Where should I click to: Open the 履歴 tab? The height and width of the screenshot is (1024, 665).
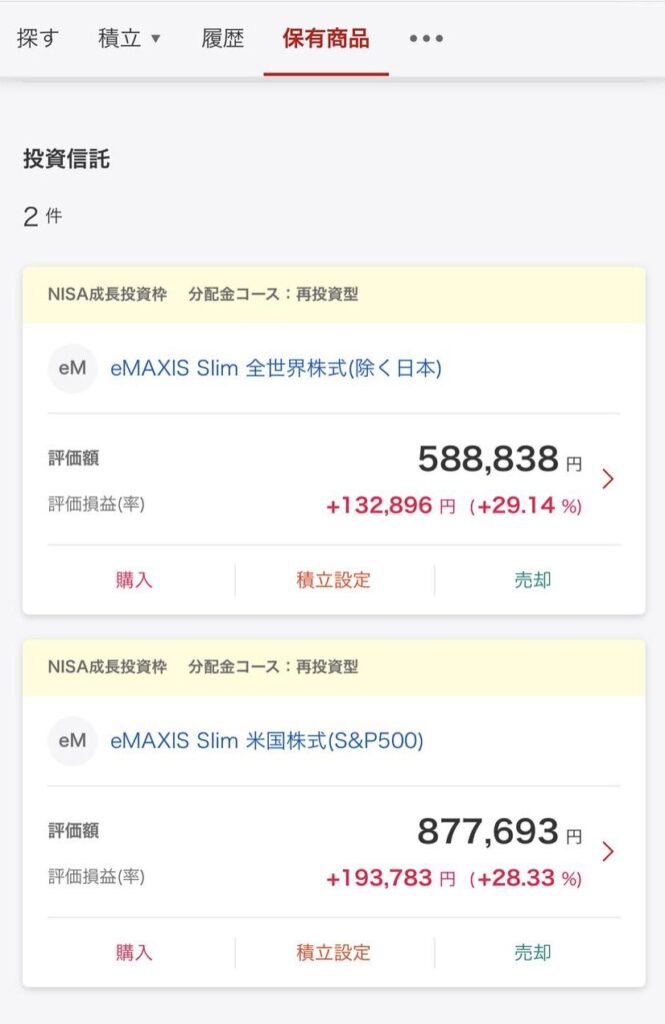coord(222,39)
